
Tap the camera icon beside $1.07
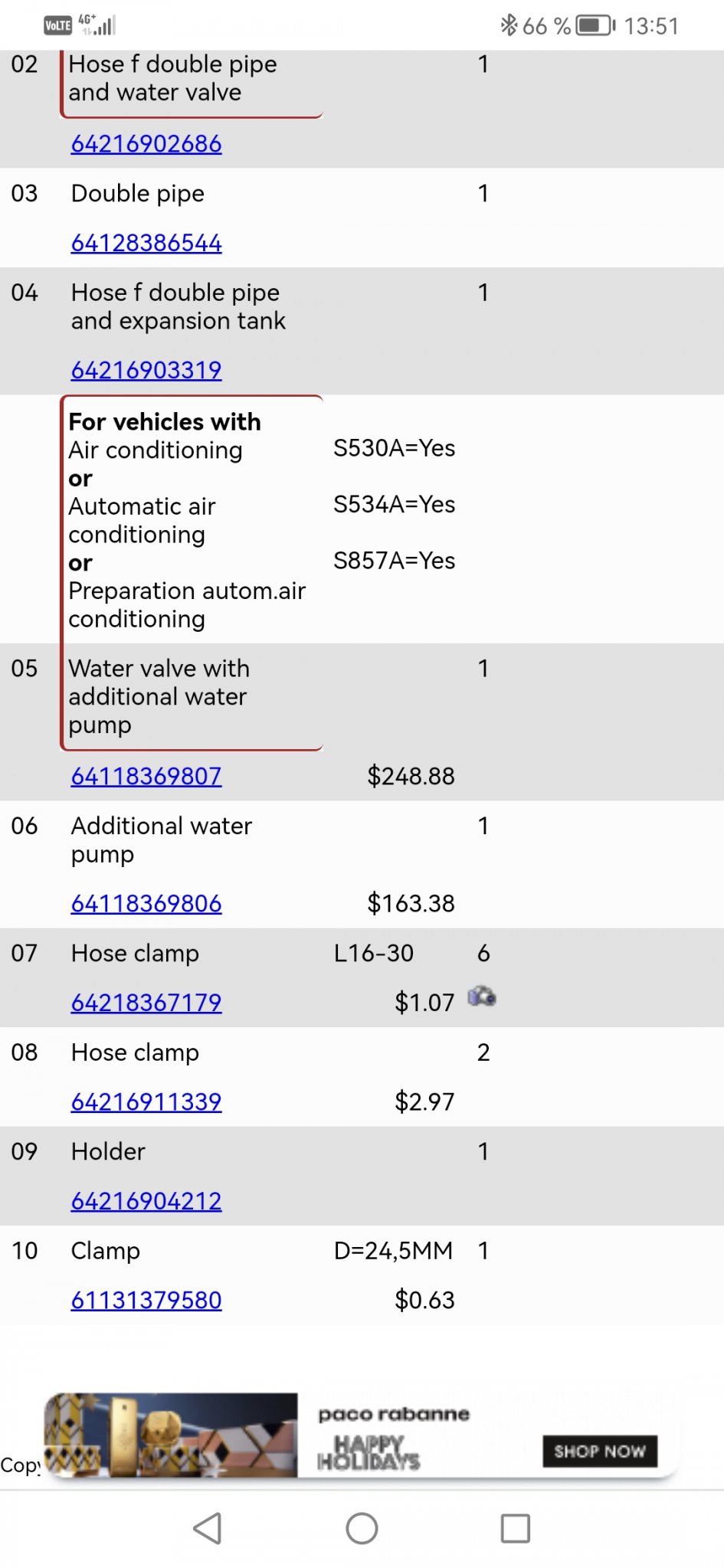point(482,997)
